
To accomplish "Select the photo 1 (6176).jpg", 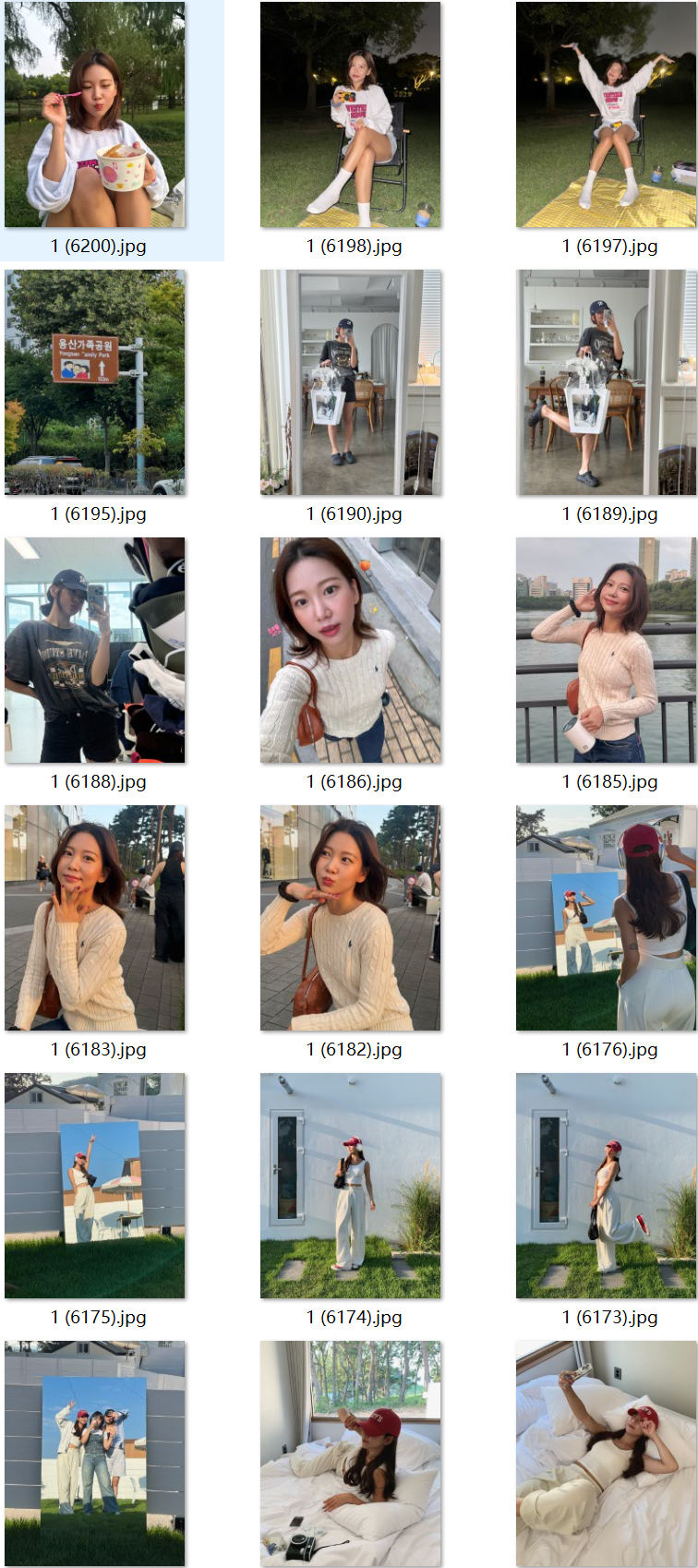I will pyautogui.click(x=606, y=918).
